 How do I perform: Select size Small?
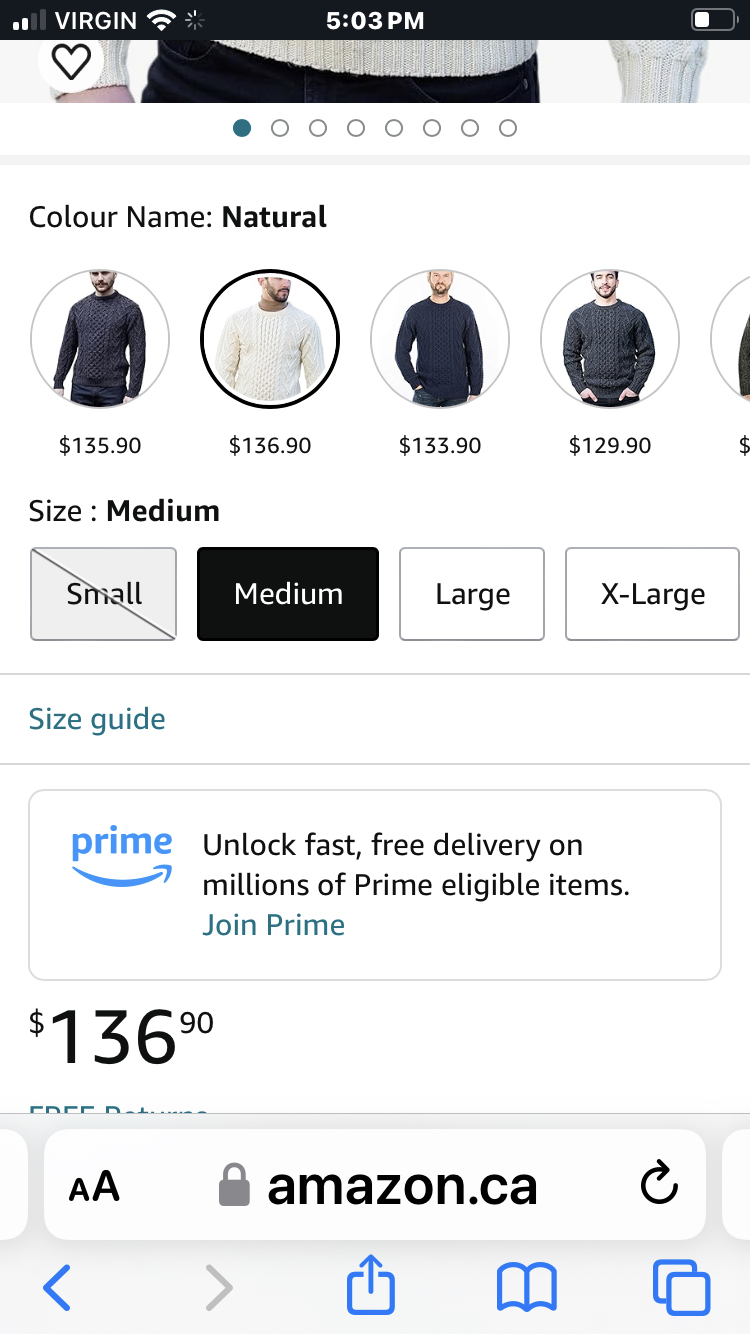coord(104,594)
